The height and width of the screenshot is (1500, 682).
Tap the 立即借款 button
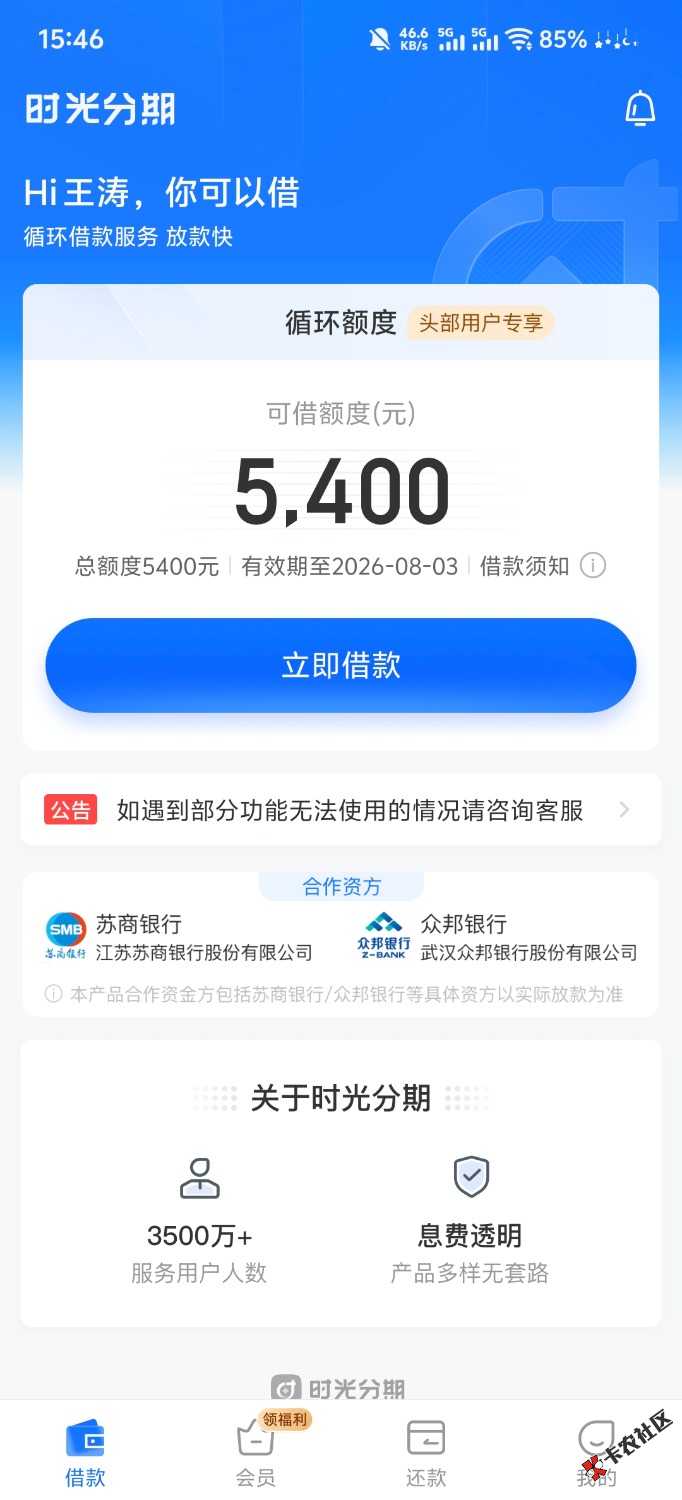click(x=341, y=665)
